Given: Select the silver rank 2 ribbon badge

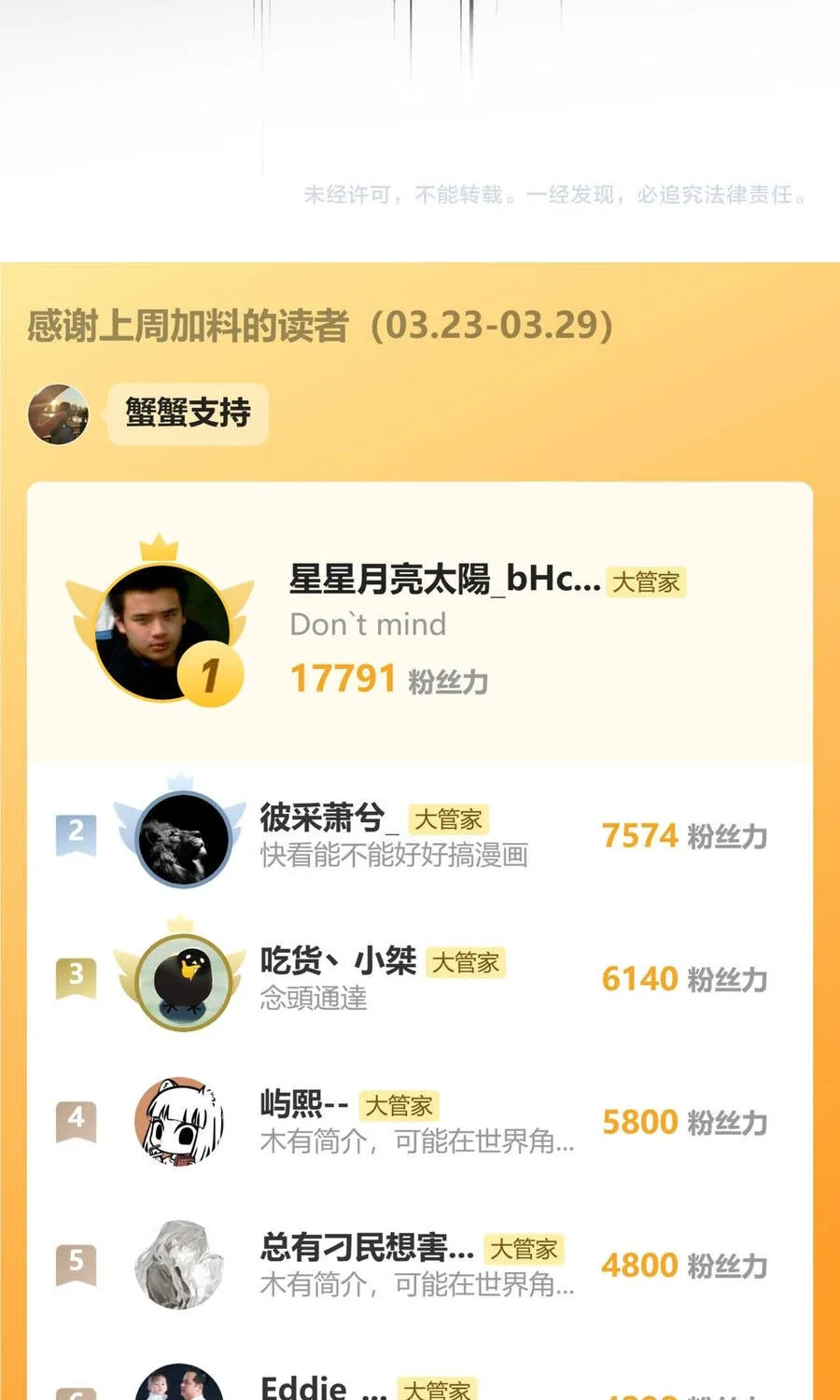Looking at the screenshot, I should click(75, 835).
